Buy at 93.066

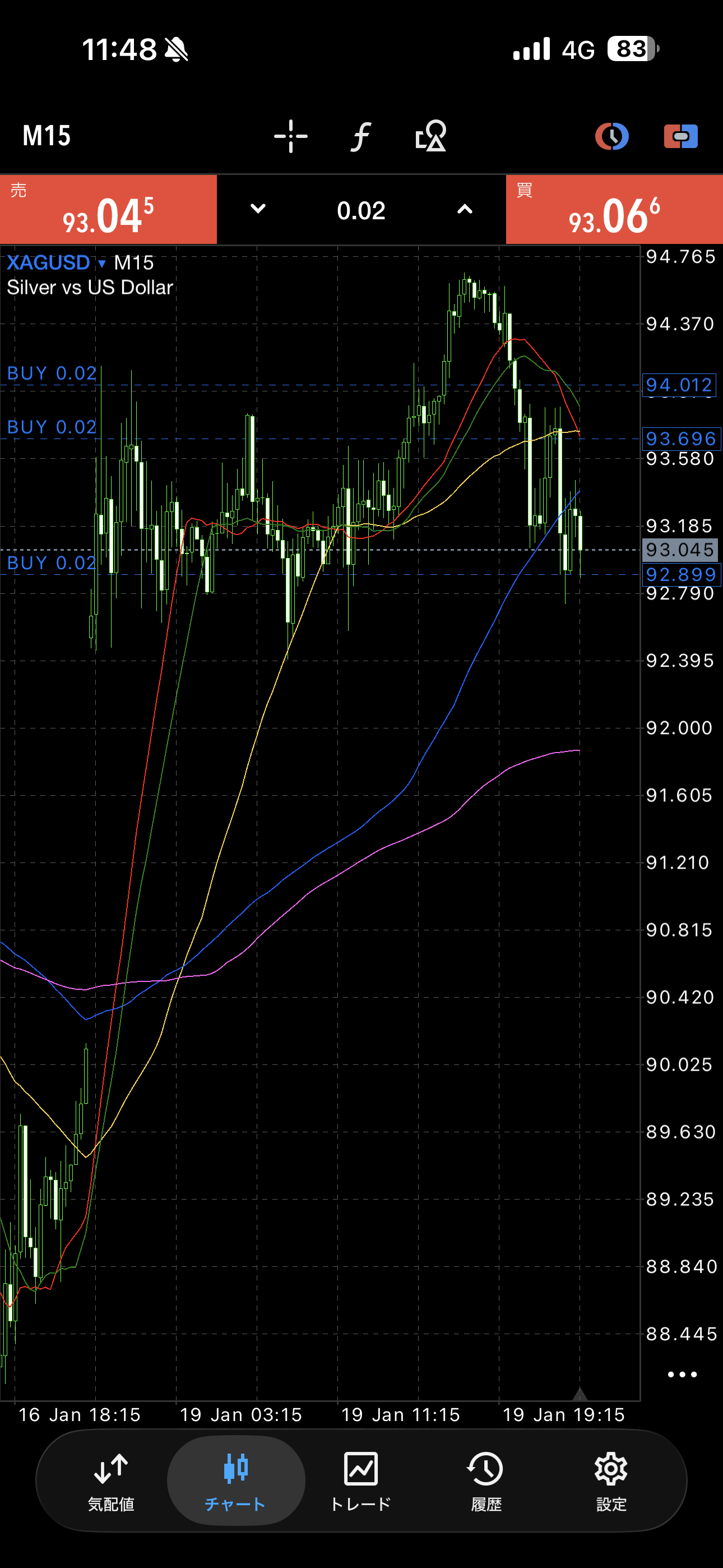tap(614, 210)
